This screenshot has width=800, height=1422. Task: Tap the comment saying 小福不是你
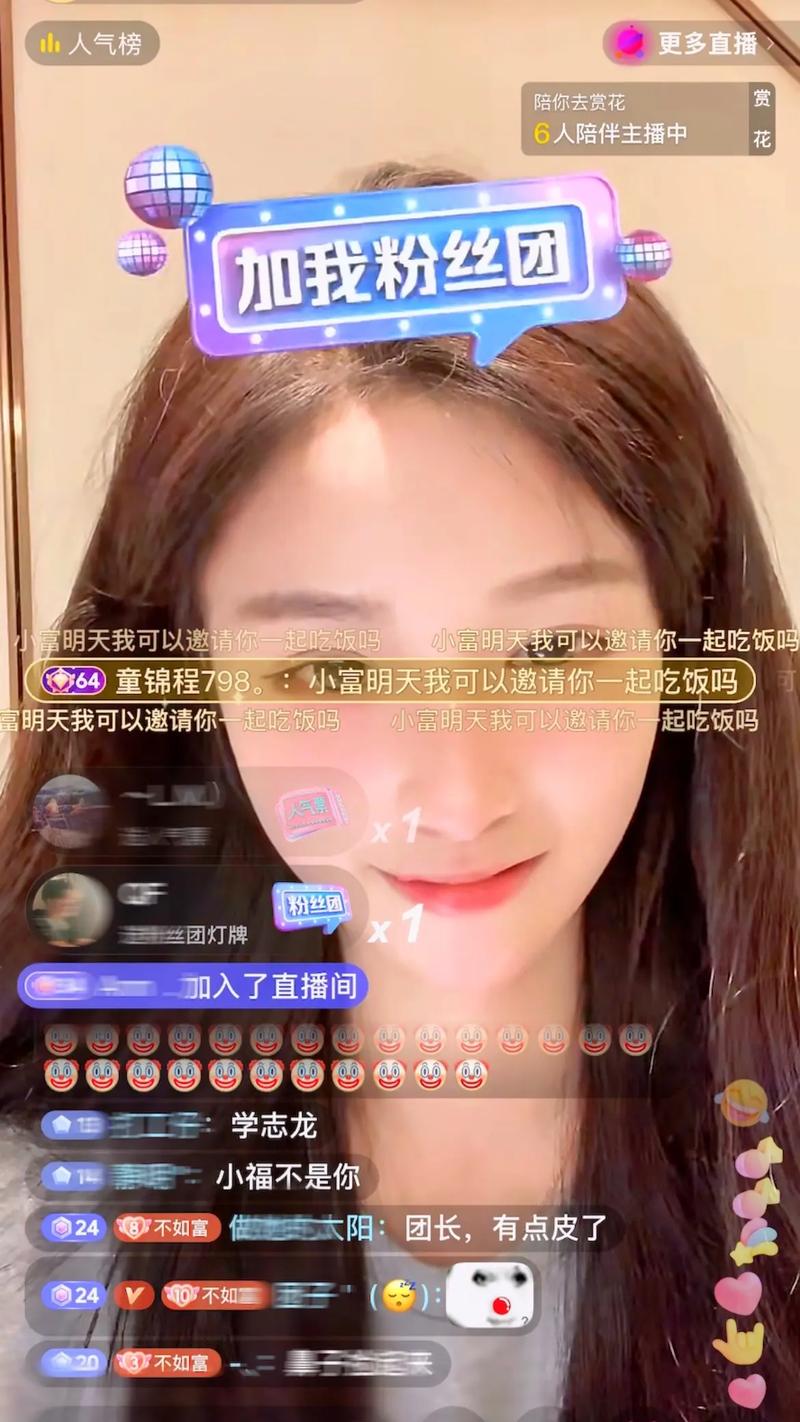pyautogui.click(x=287, y=1177)
